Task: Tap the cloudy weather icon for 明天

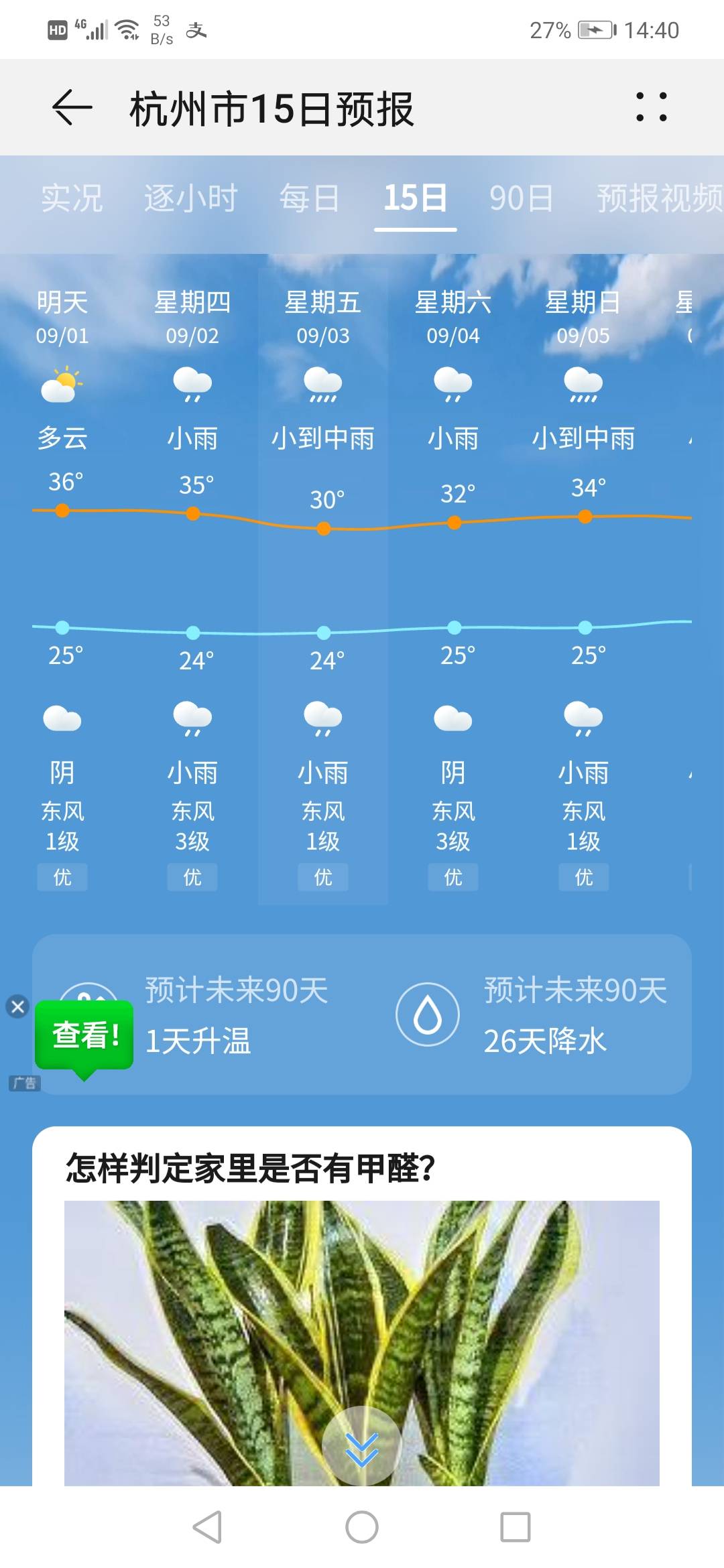Action: 62,385
